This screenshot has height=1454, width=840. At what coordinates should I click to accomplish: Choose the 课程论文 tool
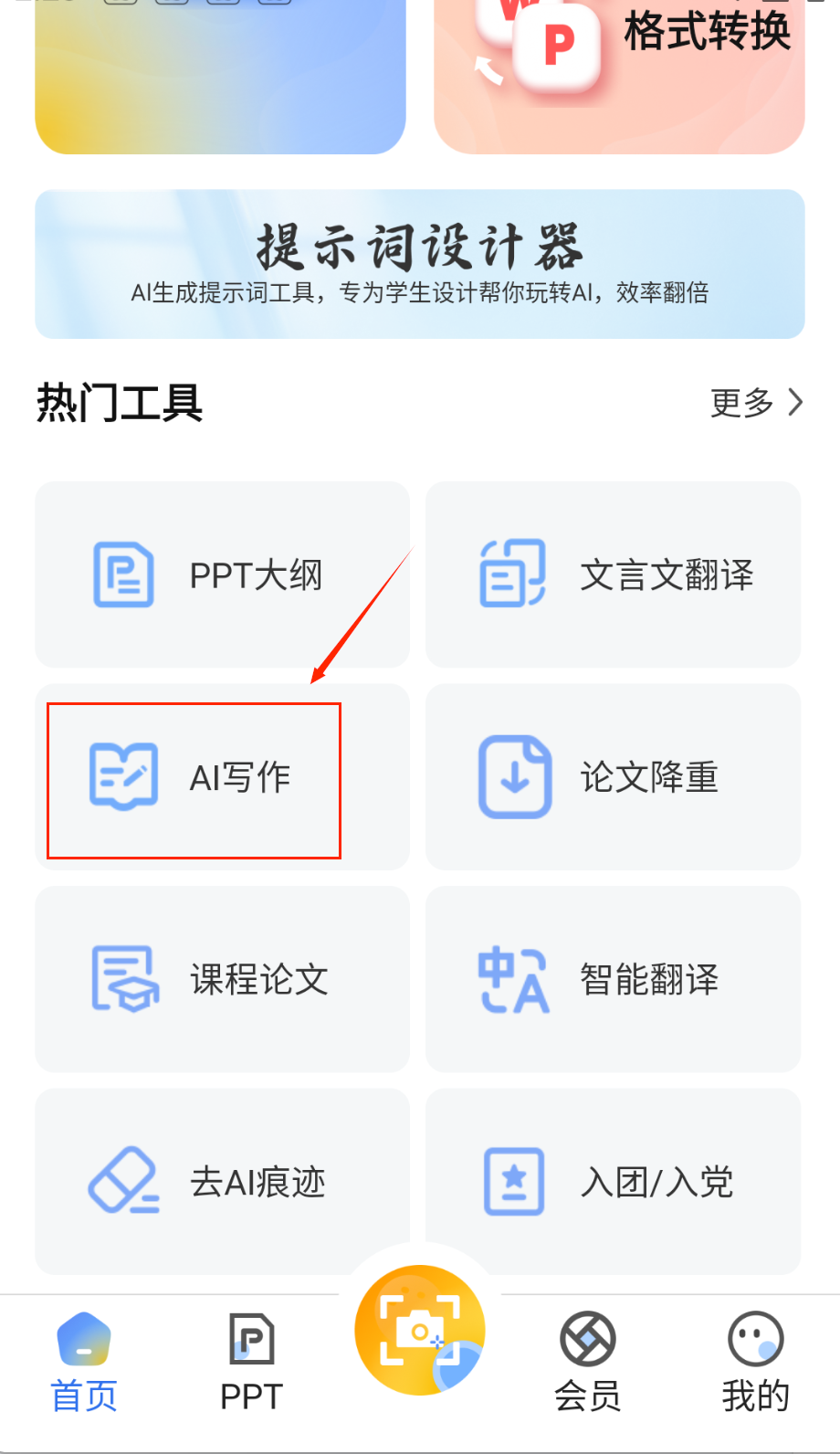point(222,979)
